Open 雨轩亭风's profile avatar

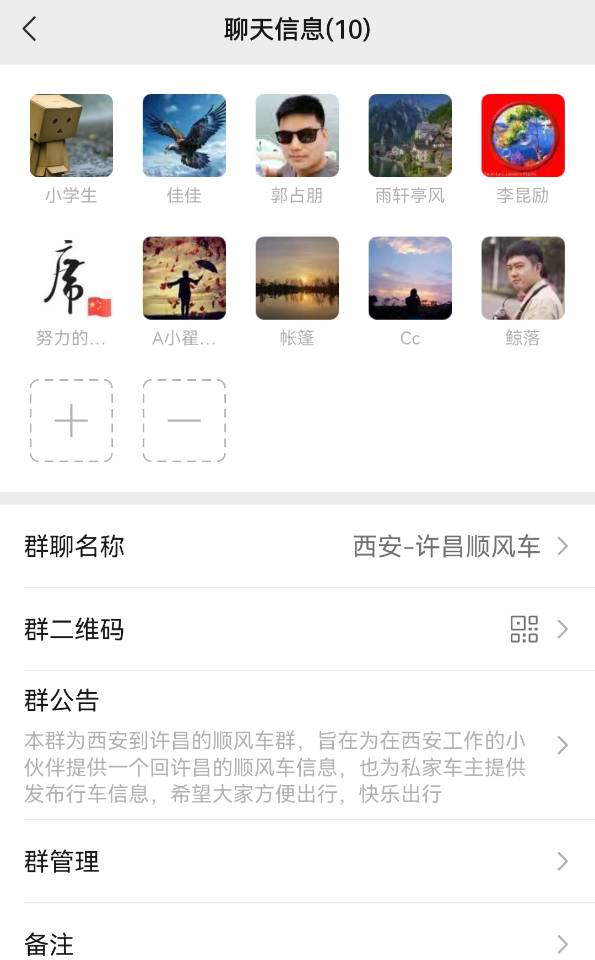pyautogui.click(x=410, y=135)
